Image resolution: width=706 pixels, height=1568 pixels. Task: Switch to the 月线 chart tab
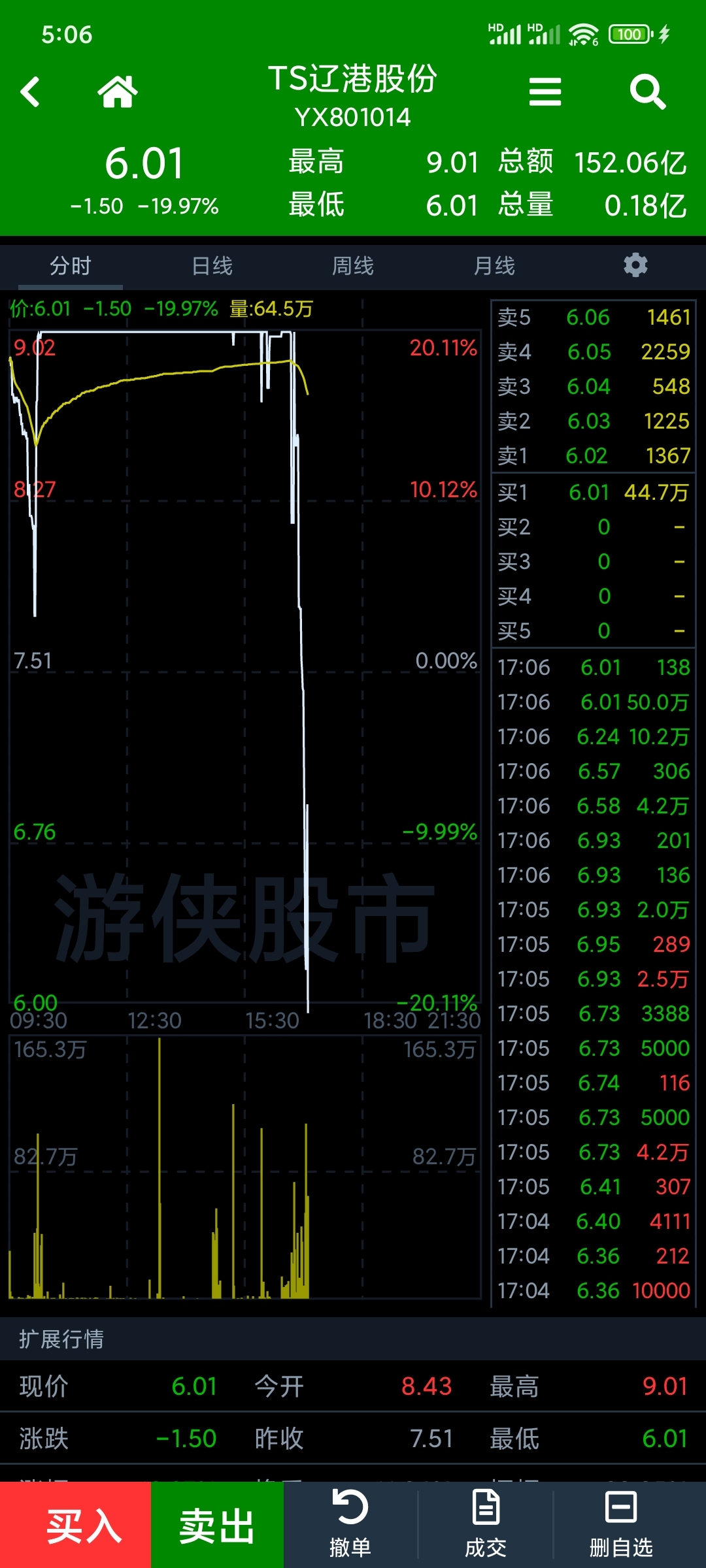tap(494, 266)
